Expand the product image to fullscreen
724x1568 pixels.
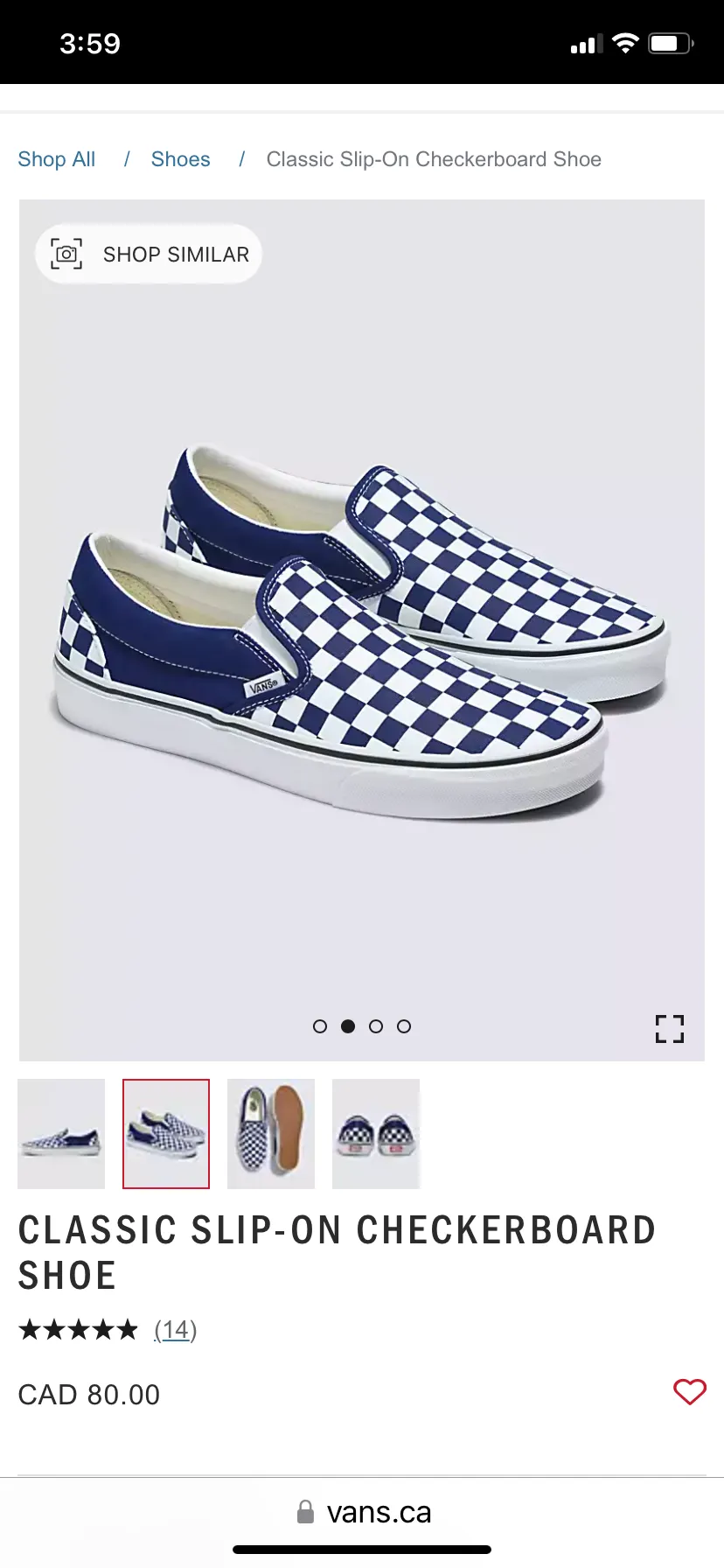(670, 1029)
